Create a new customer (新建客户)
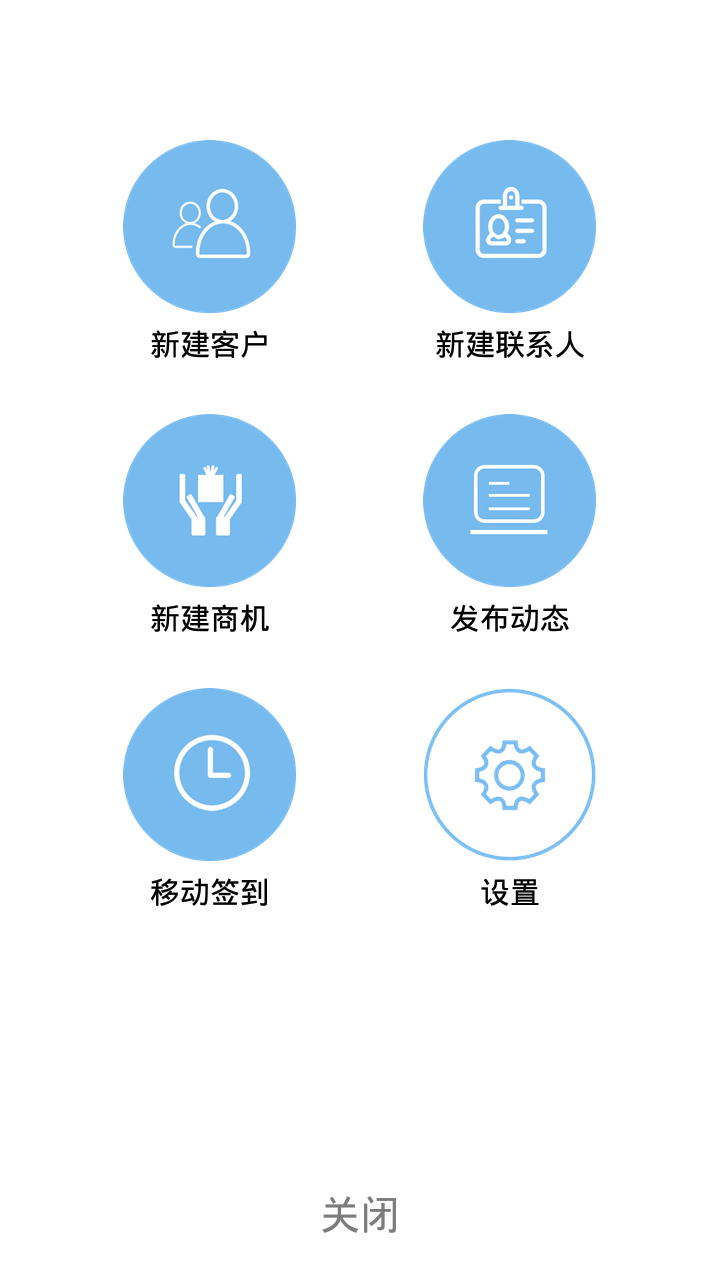Screen dimensions: 720x1280 (x=209, y=227)
